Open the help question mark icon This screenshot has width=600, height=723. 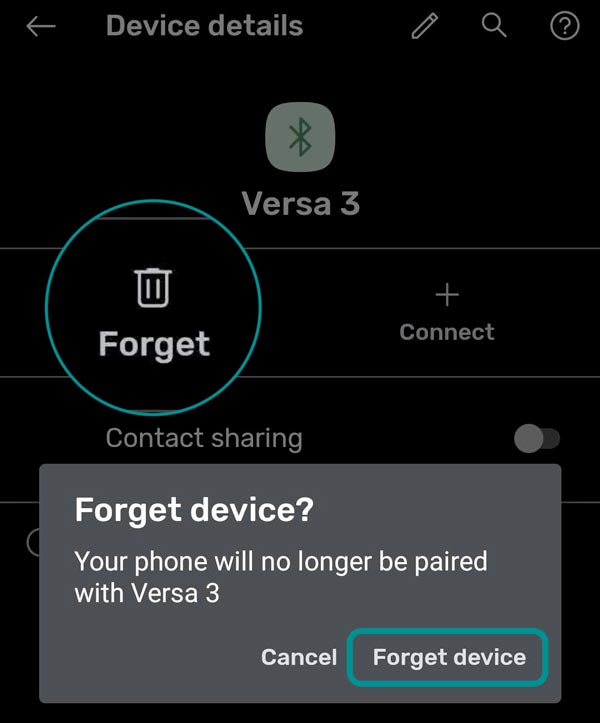click(x=564, y=27)
